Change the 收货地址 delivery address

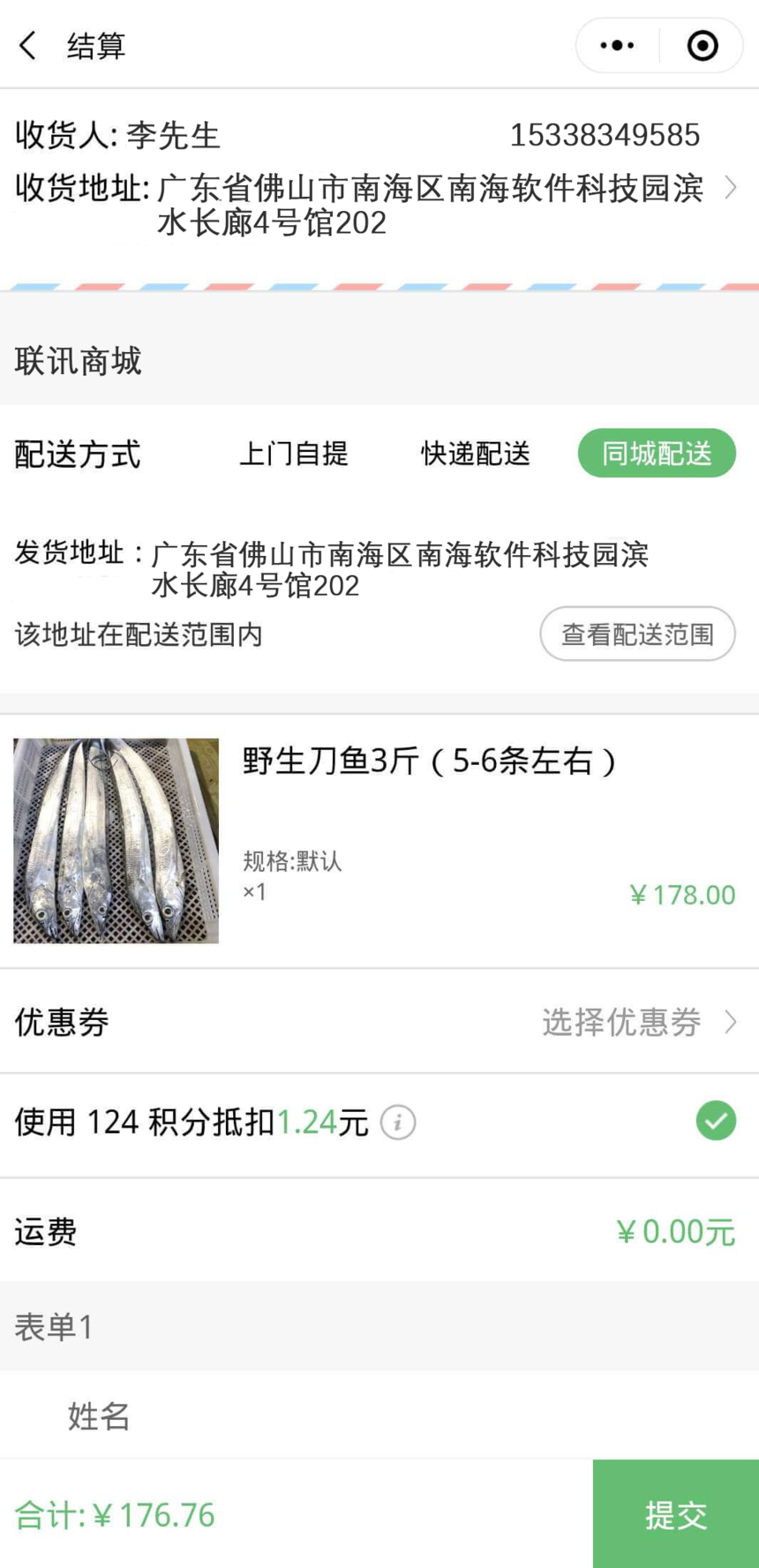pos(730,187)
